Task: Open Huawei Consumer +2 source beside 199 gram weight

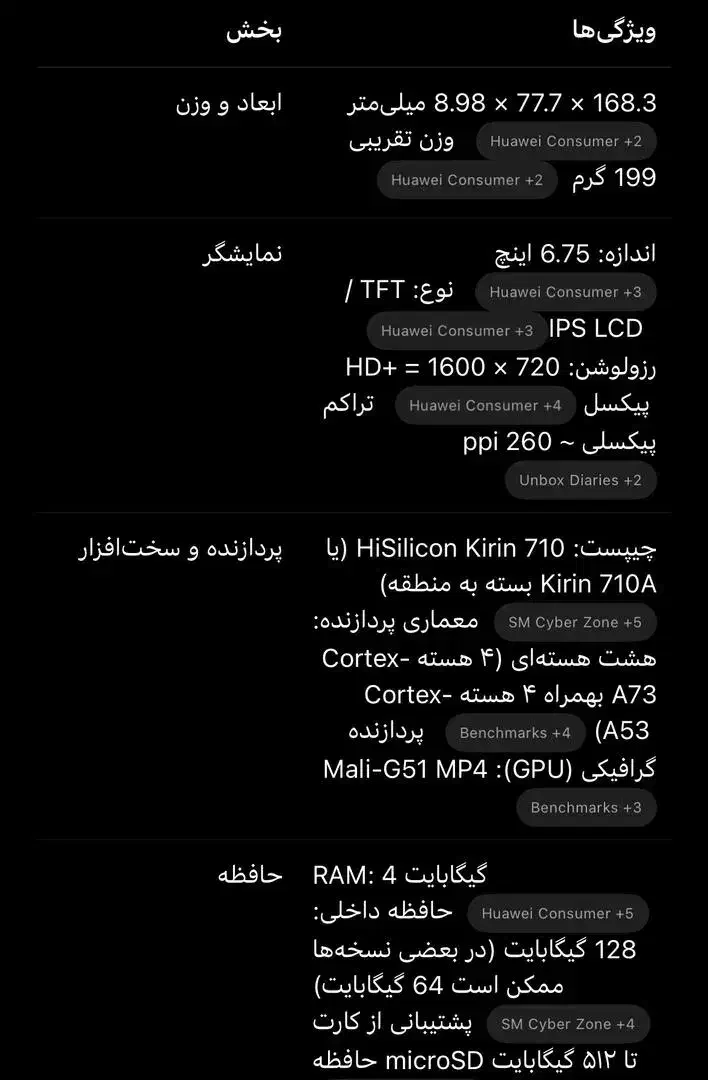Action: (x=467, y=180)
